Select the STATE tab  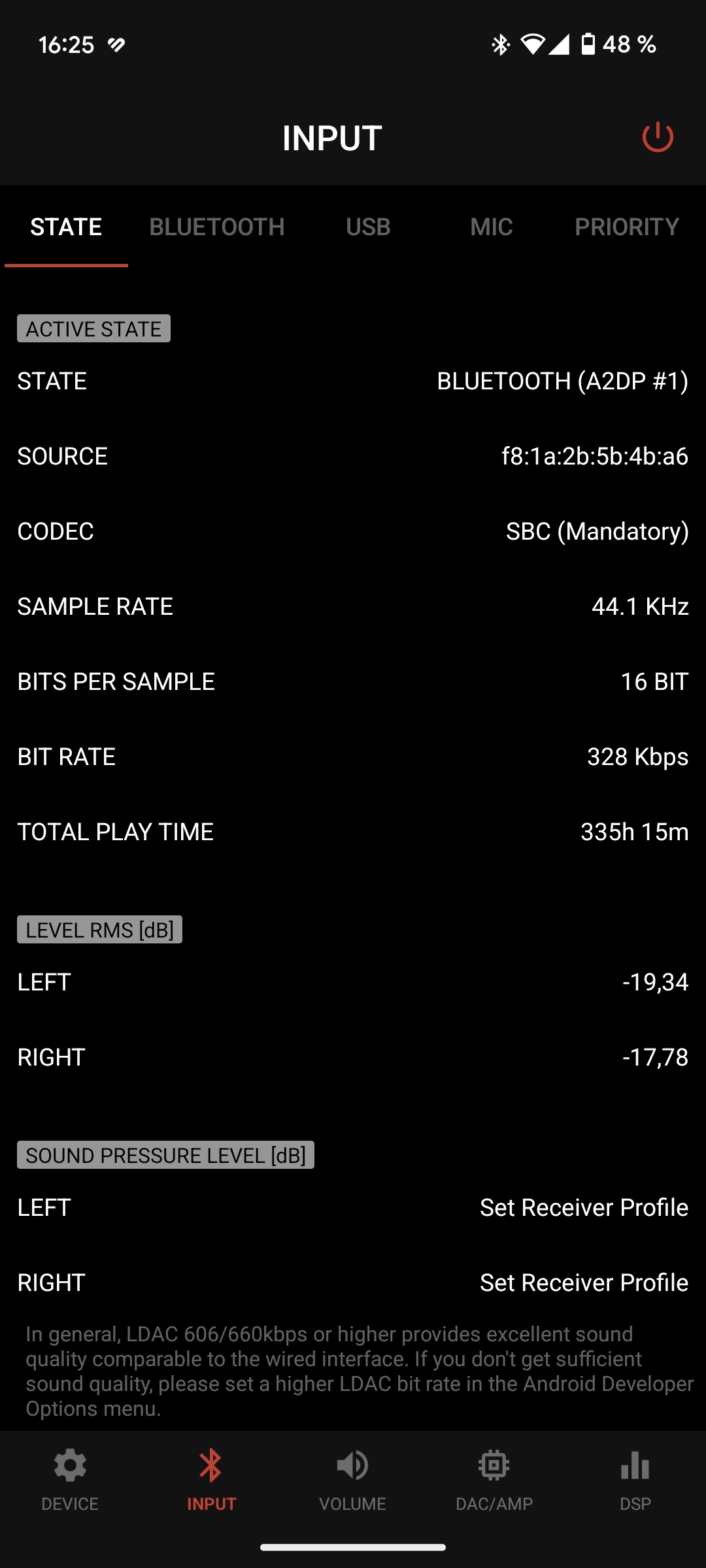66,227
